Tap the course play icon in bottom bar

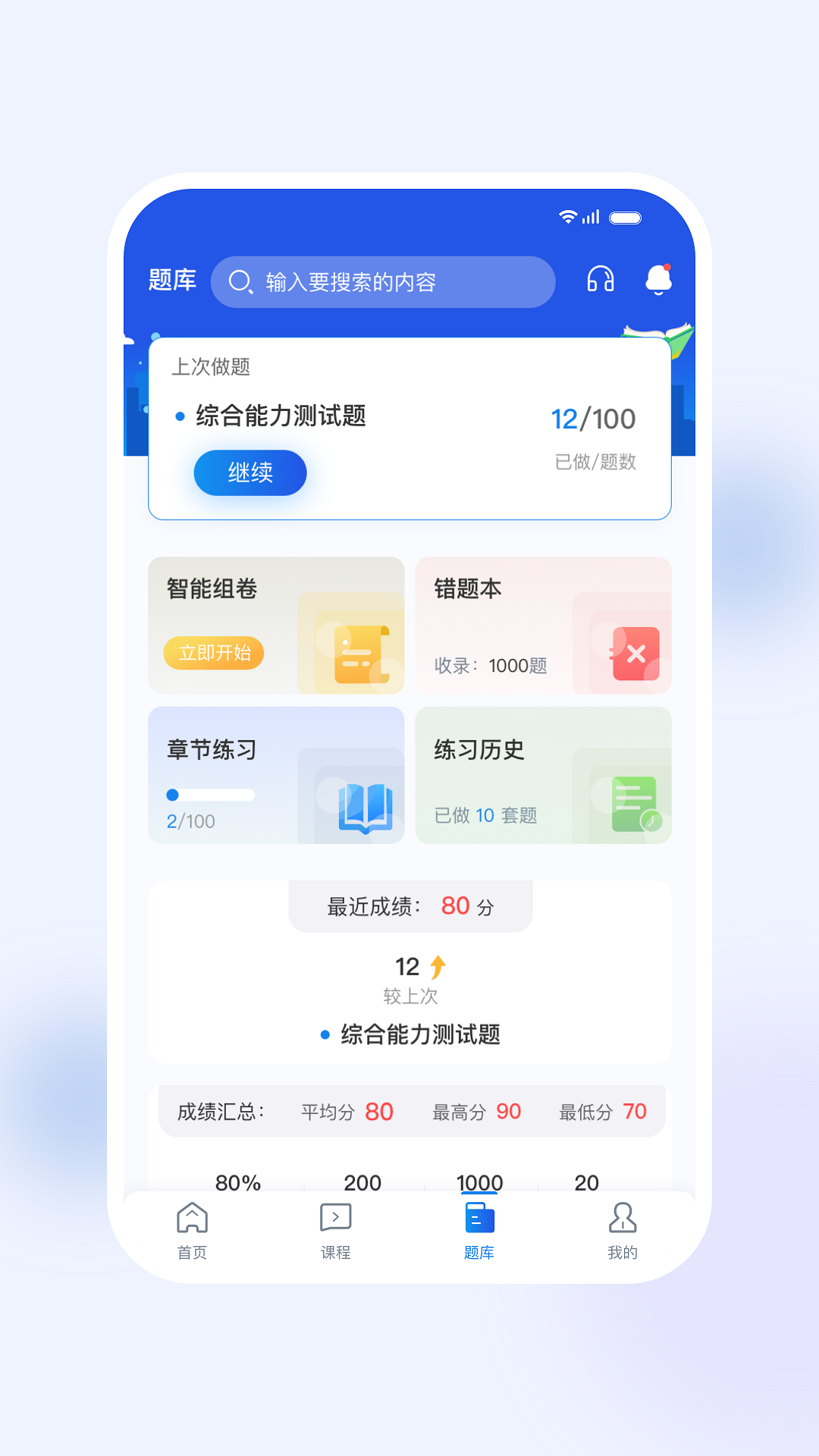point(334,1219)
